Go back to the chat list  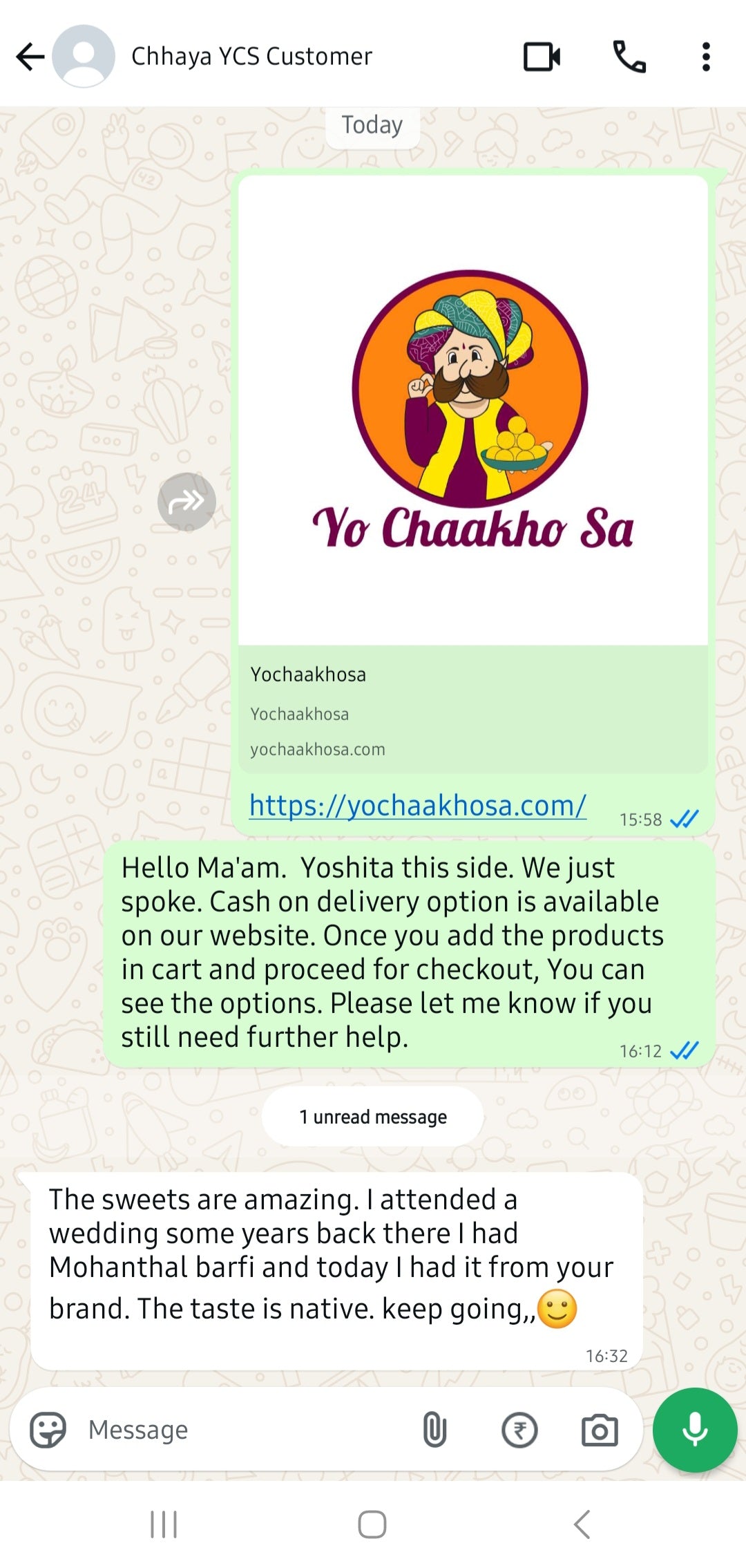point(30,57)
